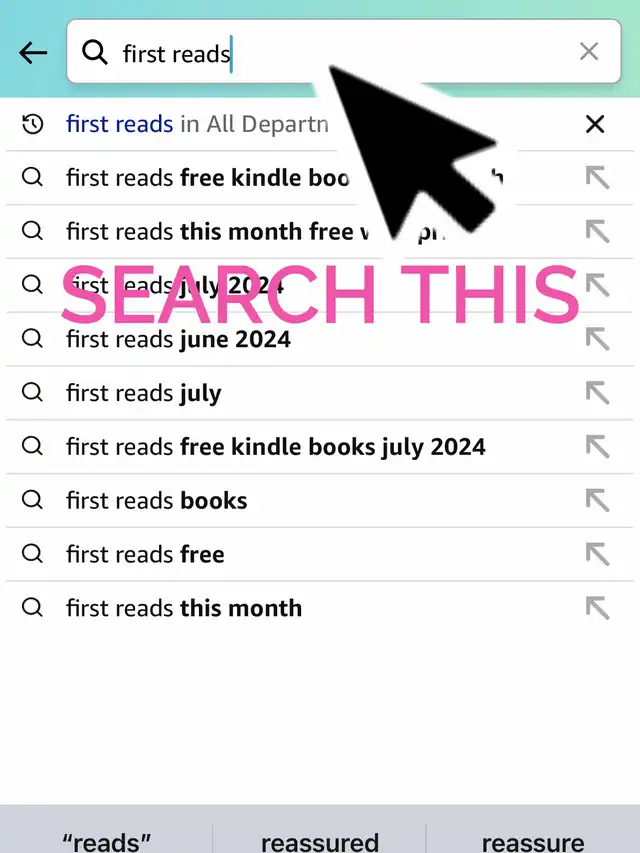Screen dimensions: 640x853
Task: Insert 'first reads this month' using its arrow
Action: 597,608
